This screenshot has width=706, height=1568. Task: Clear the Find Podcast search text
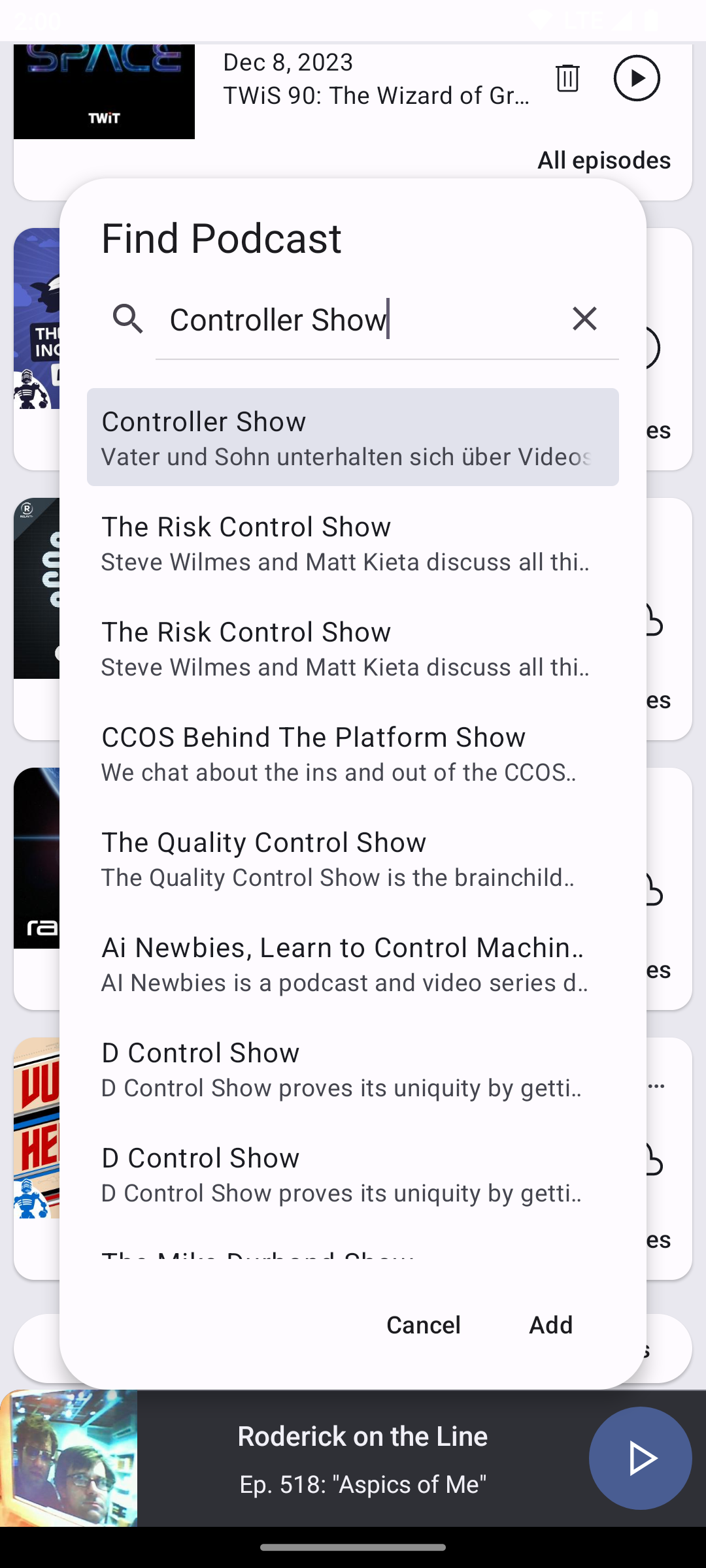[584, 319]
